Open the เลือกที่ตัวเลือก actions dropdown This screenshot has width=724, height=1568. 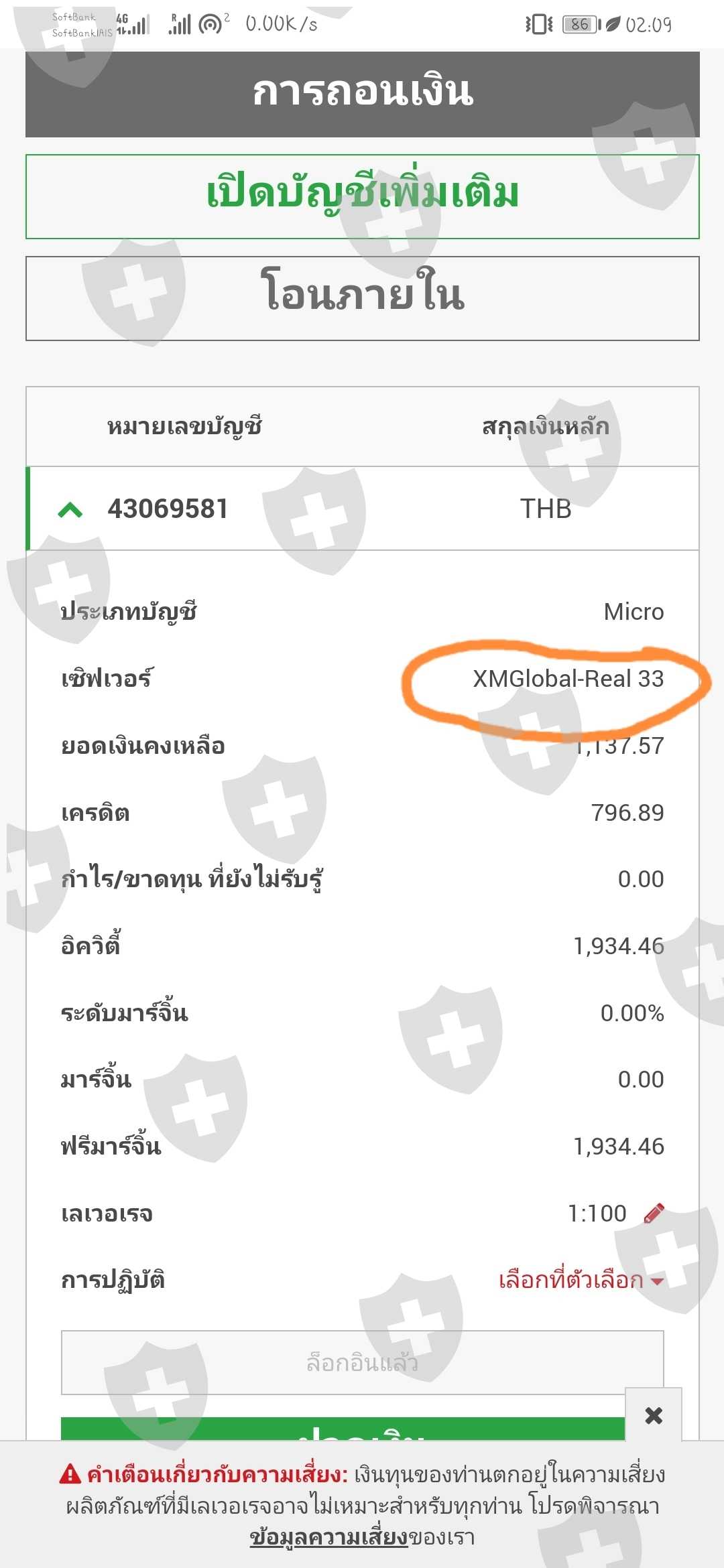point(581,1280)
